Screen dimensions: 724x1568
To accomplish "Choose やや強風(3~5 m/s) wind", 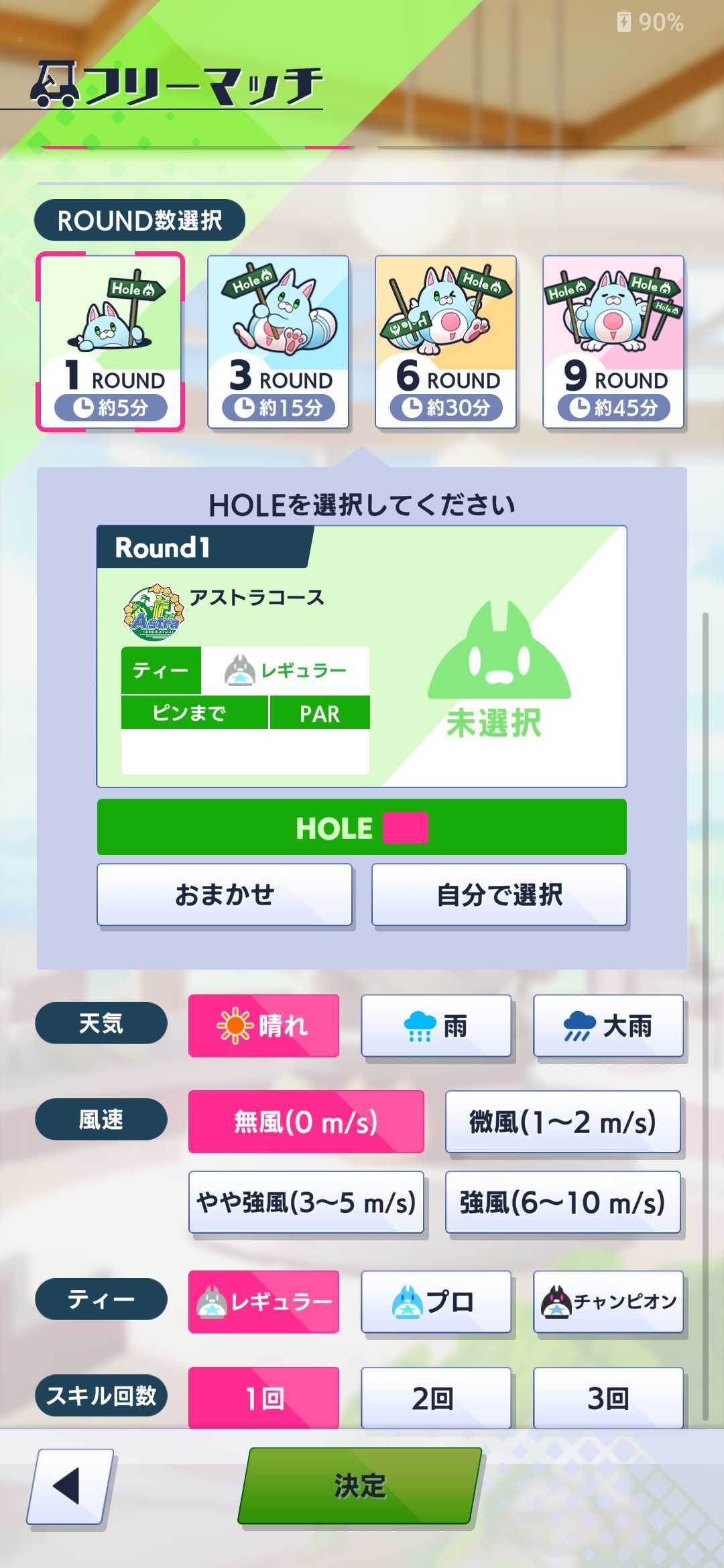I will click(306, 1202).
